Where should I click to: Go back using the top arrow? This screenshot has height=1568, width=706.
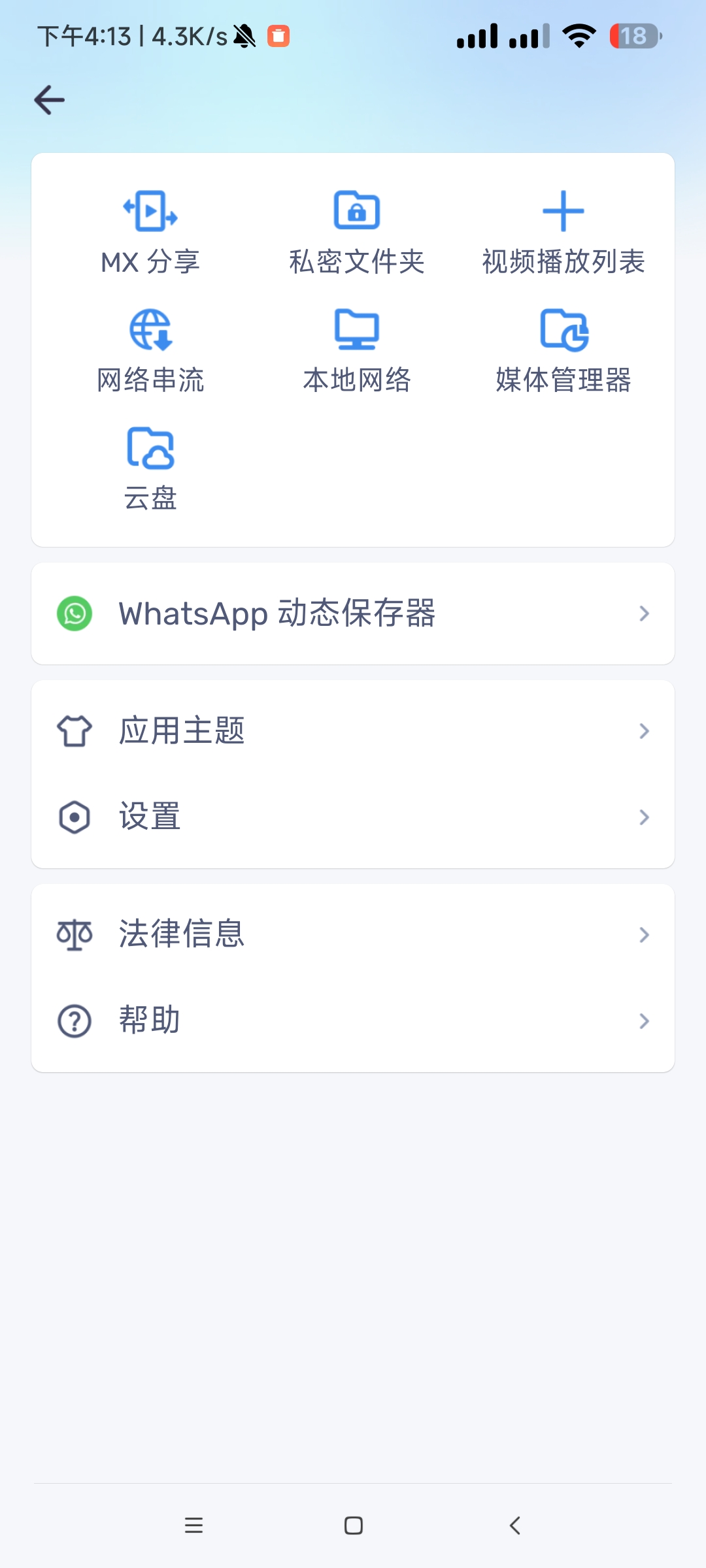[x=50, y=101]
